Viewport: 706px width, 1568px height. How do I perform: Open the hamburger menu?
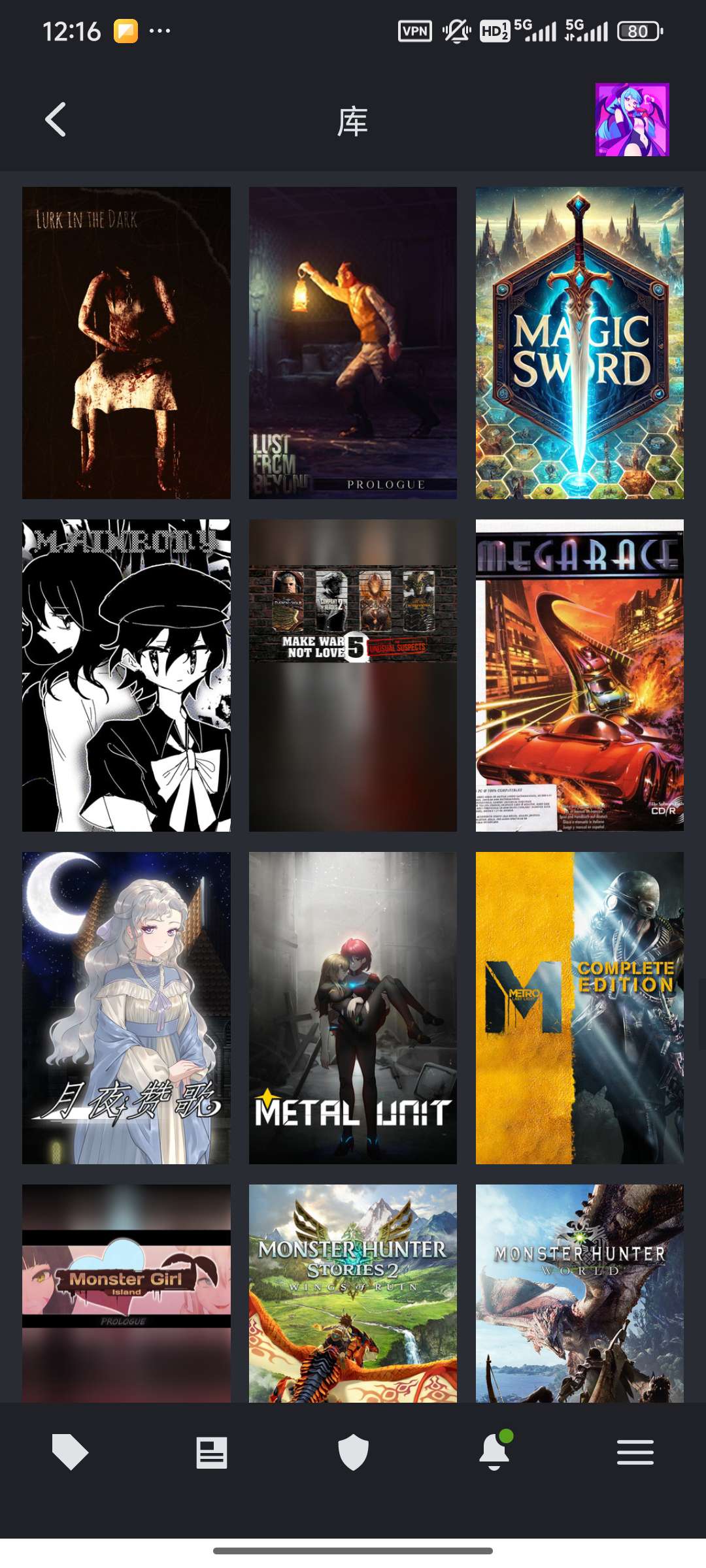coord(635,1452)
